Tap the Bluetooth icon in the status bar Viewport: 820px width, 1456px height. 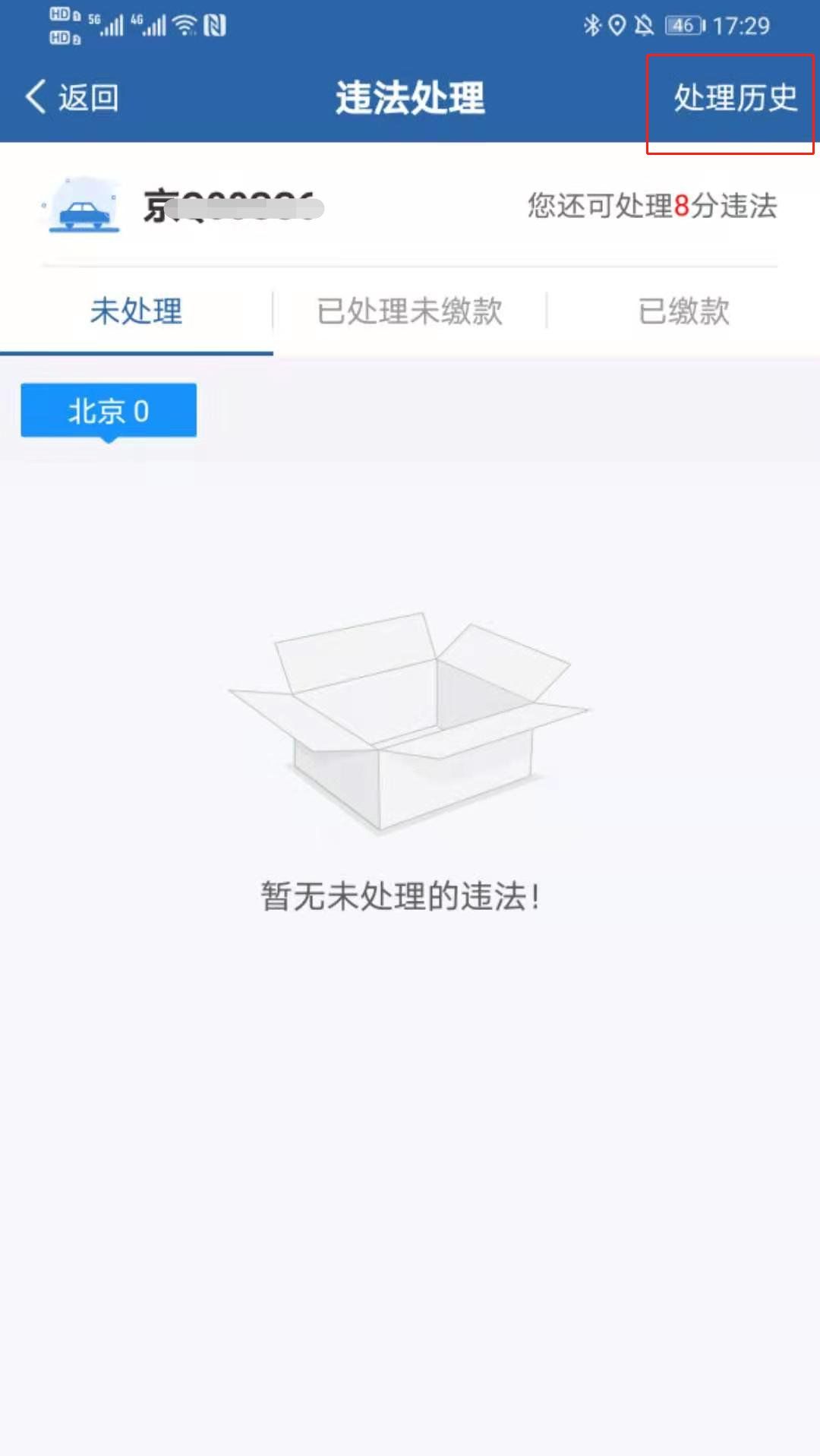click(591, 24)
